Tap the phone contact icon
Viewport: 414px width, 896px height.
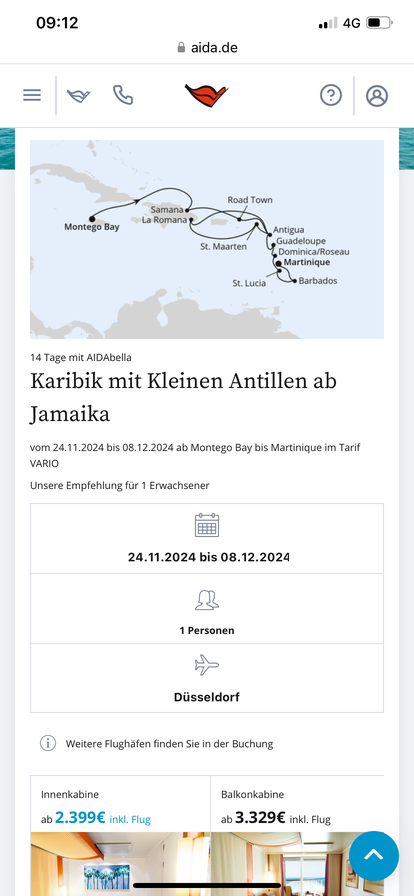[122, 95]
